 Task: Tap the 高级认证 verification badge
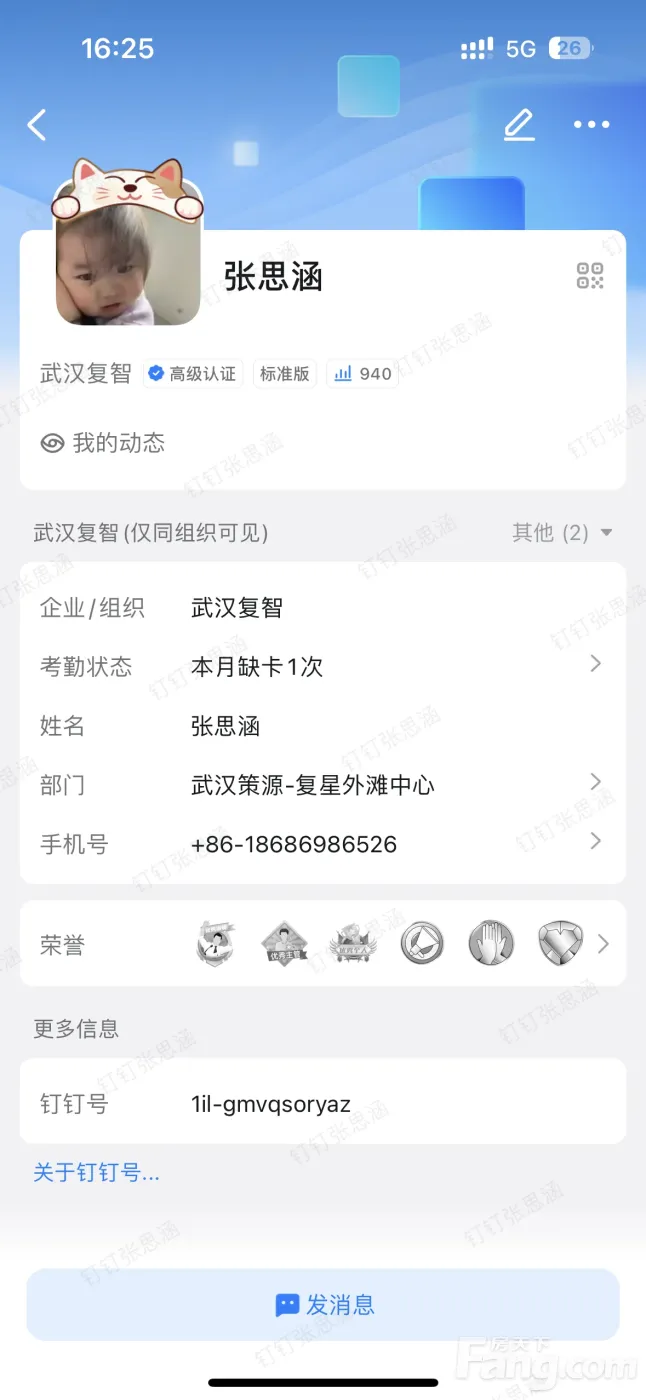193,374
